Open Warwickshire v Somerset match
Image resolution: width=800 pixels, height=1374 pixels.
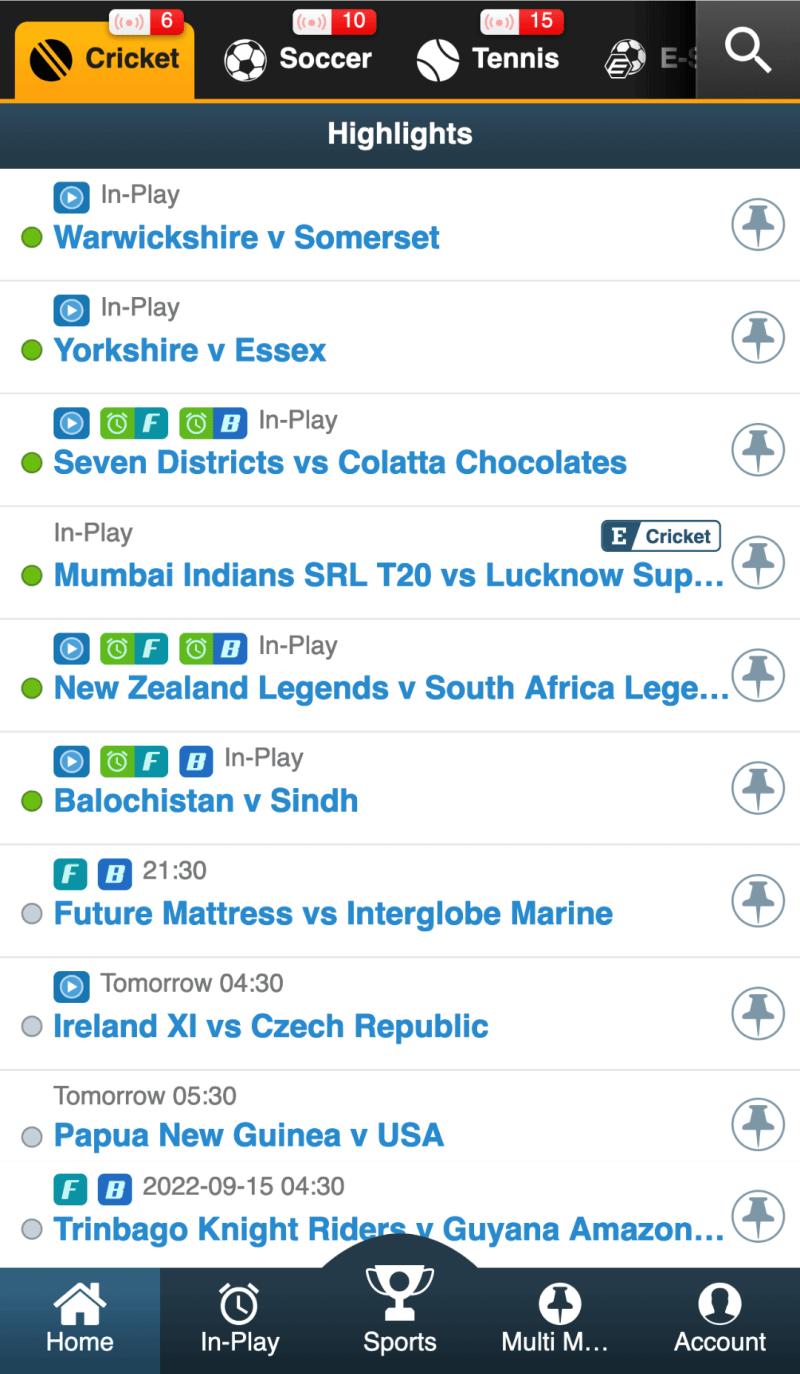tap(247, 238)
